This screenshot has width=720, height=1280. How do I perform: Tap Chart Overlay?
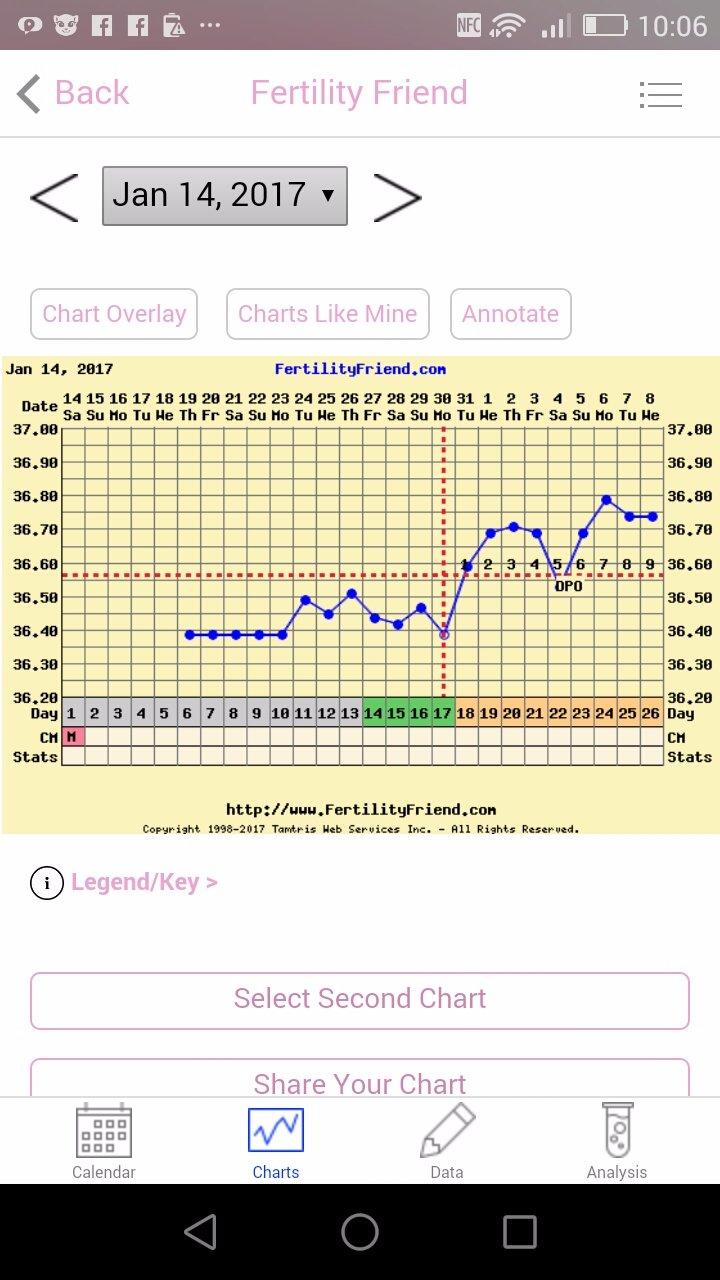(114, 314)
